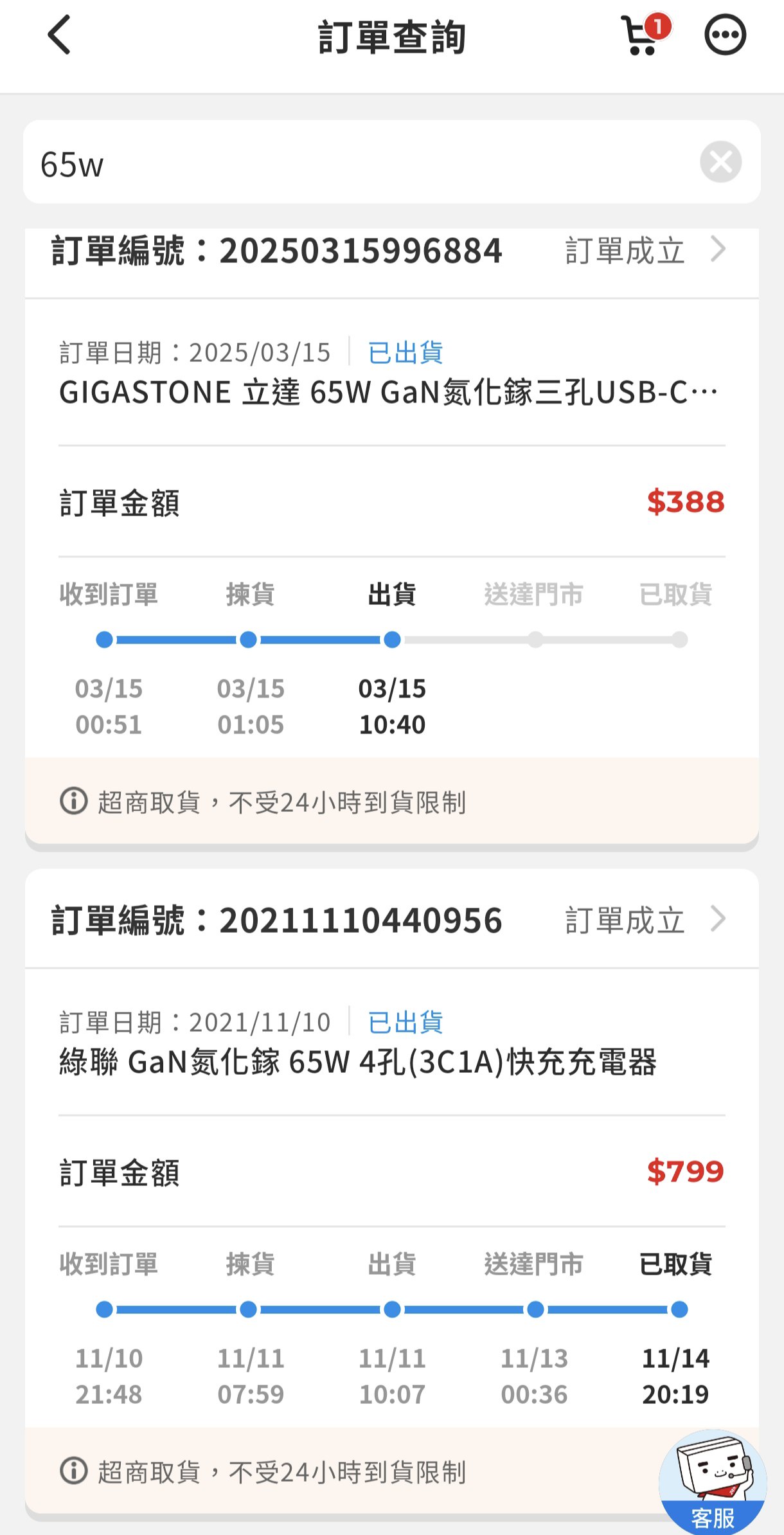Open details of order 20211110440956
This screenshot has width=784, height=1535.
pos(646,919)
